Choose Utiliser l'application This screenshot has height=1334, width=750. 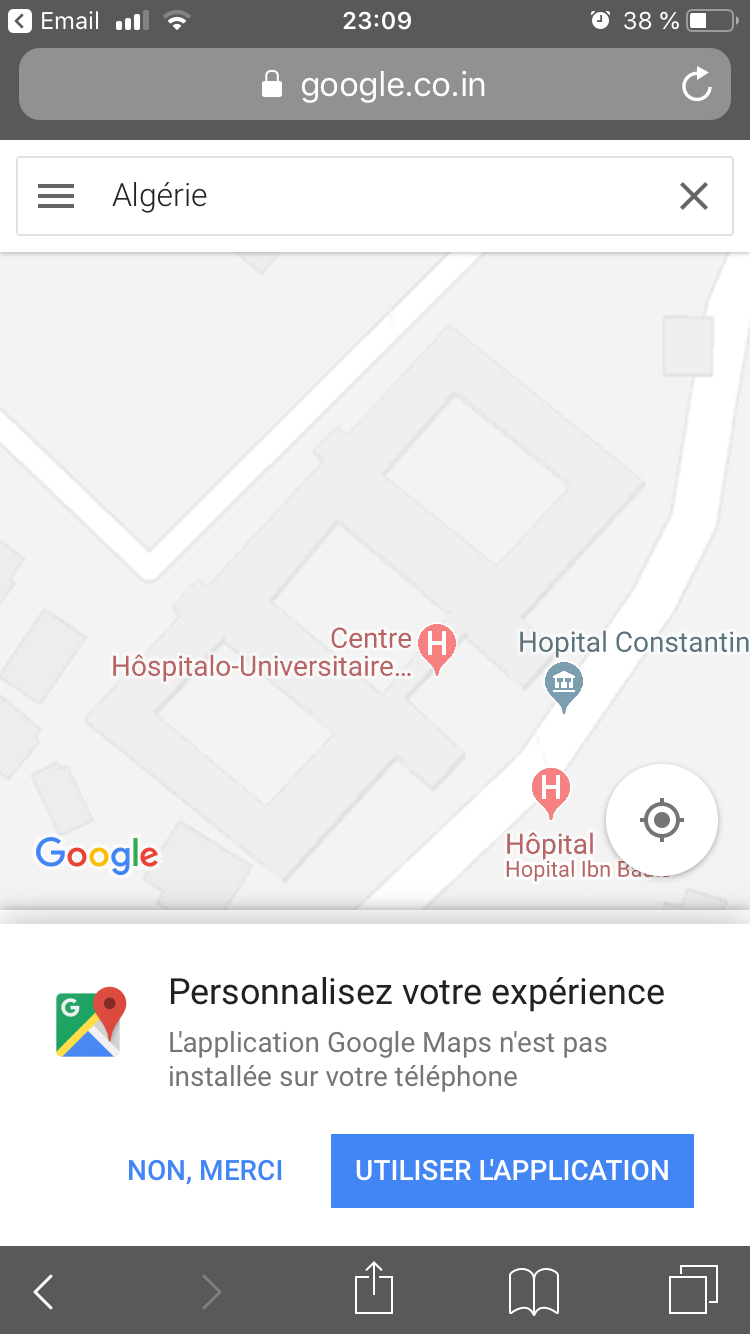tap(512, 1170)
